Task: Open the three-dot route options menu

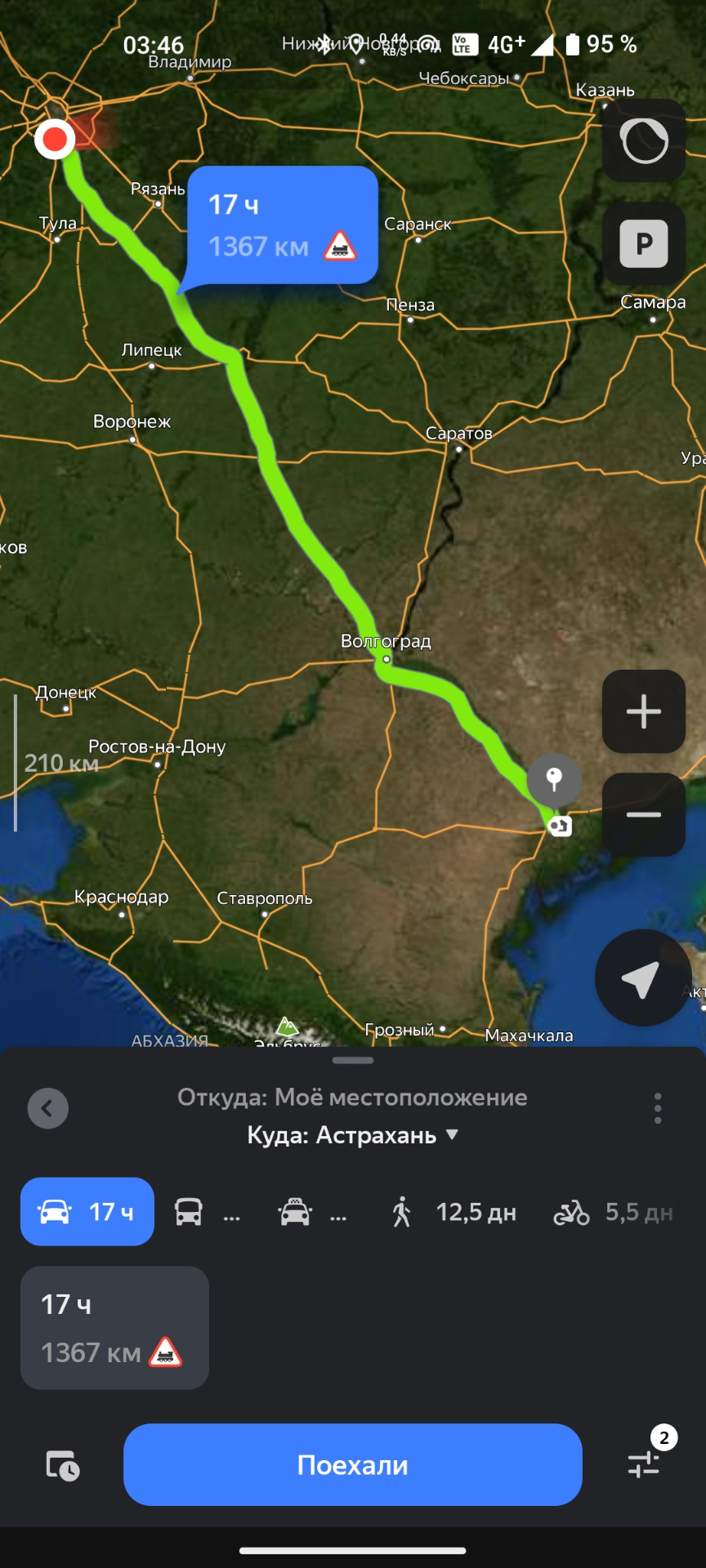Action: (658, 1108)
